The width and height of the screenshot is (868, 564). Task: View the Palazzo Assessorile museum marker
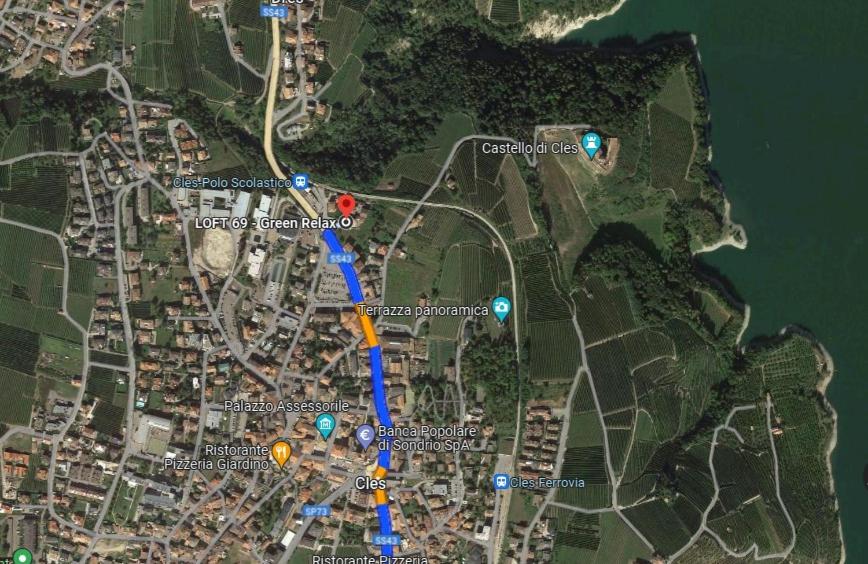[x=324, y=426]
